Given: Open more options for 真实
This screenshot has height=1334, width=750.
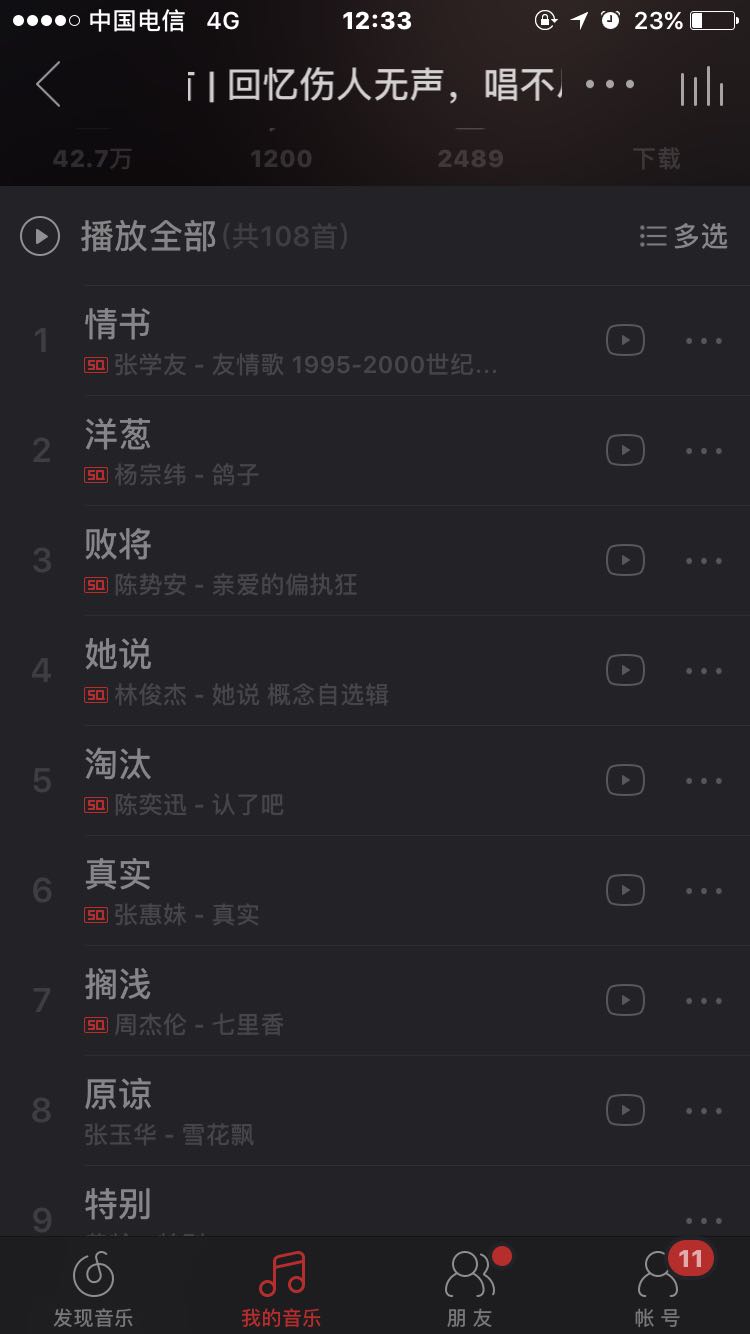Looking at the screenshot, I should coord(704,891).
